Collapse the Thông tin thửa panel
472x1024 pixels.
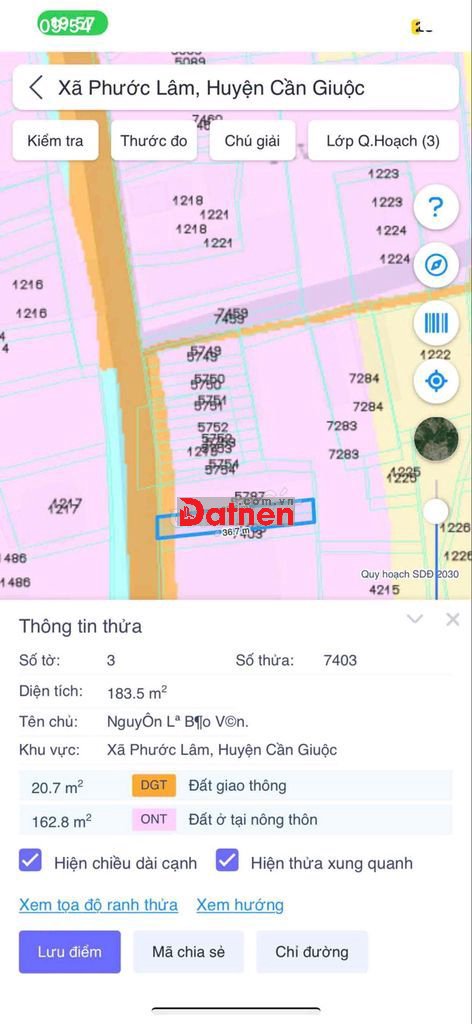(415, 619)
